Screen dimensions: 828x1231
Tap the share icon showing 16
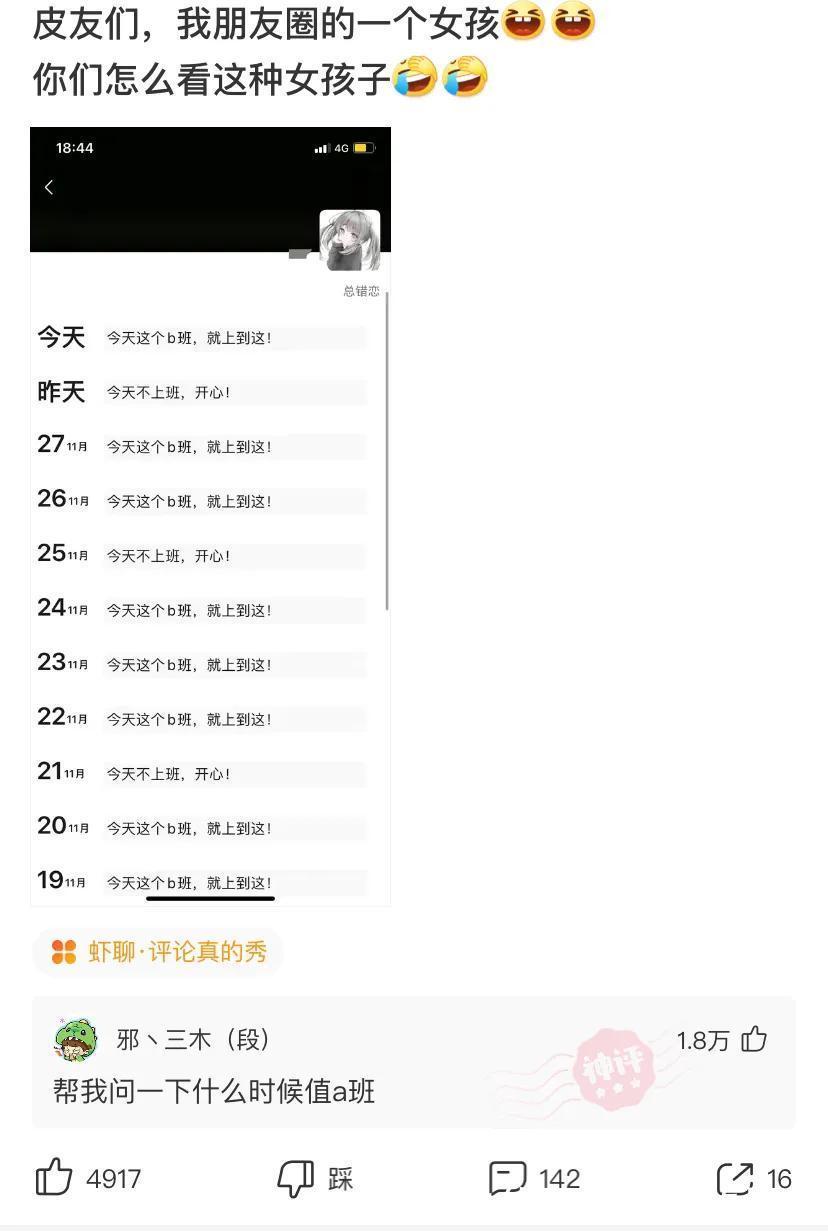pyautogui.click(x=736, y=1180)
